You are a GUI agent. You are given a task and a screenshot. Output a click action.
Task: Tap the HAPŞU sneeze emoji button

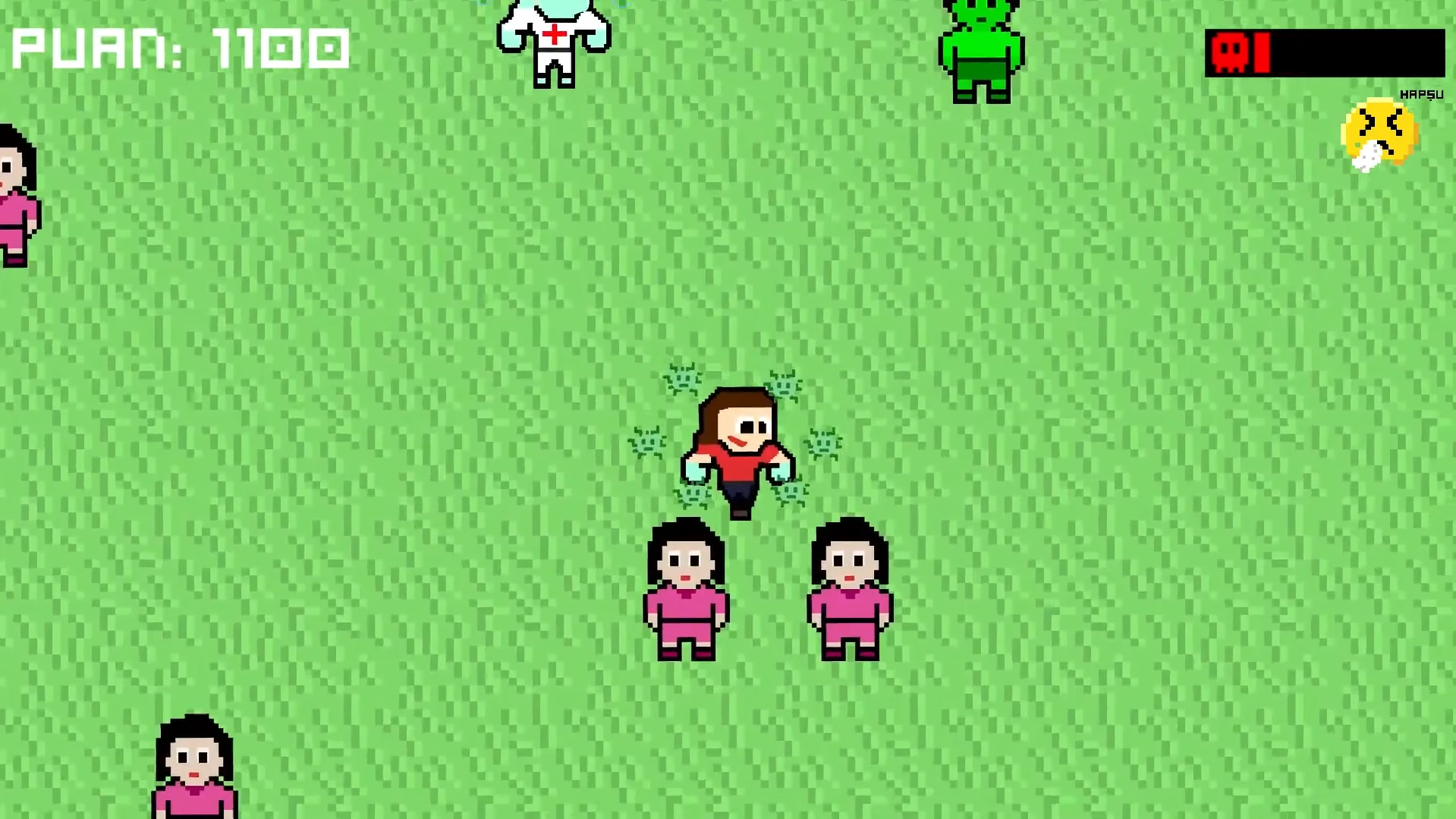pos(1379,135)
